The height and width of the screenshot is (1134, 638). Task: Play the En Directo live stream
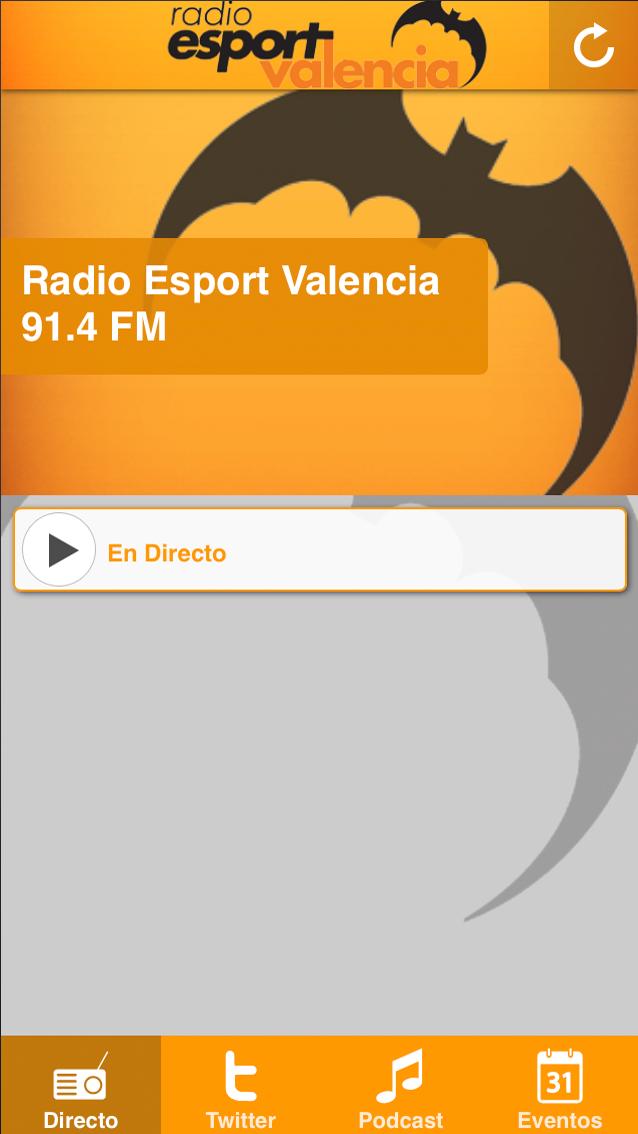pyautogui.click(x=59, y=550)
